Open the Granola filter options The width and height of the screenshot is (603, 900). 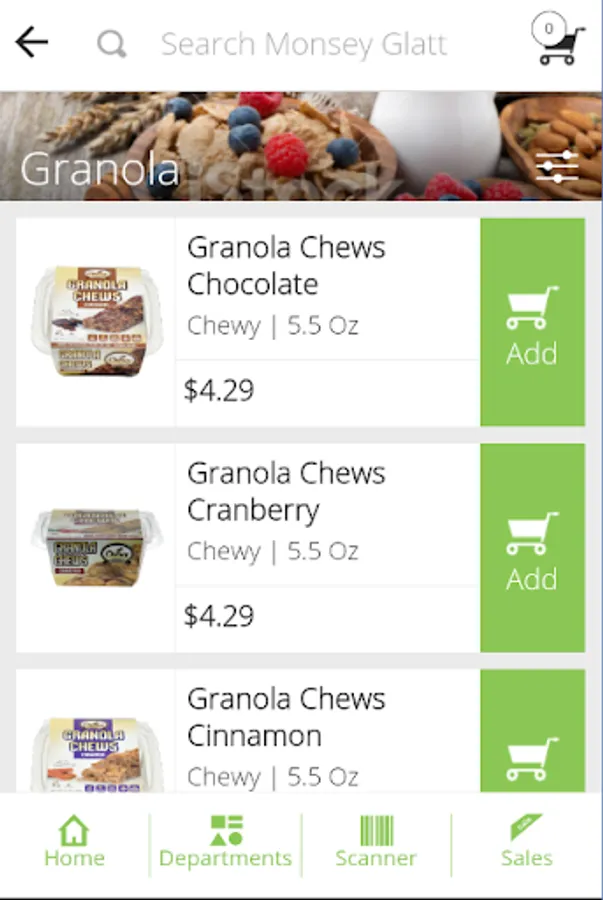coord(557,167)
